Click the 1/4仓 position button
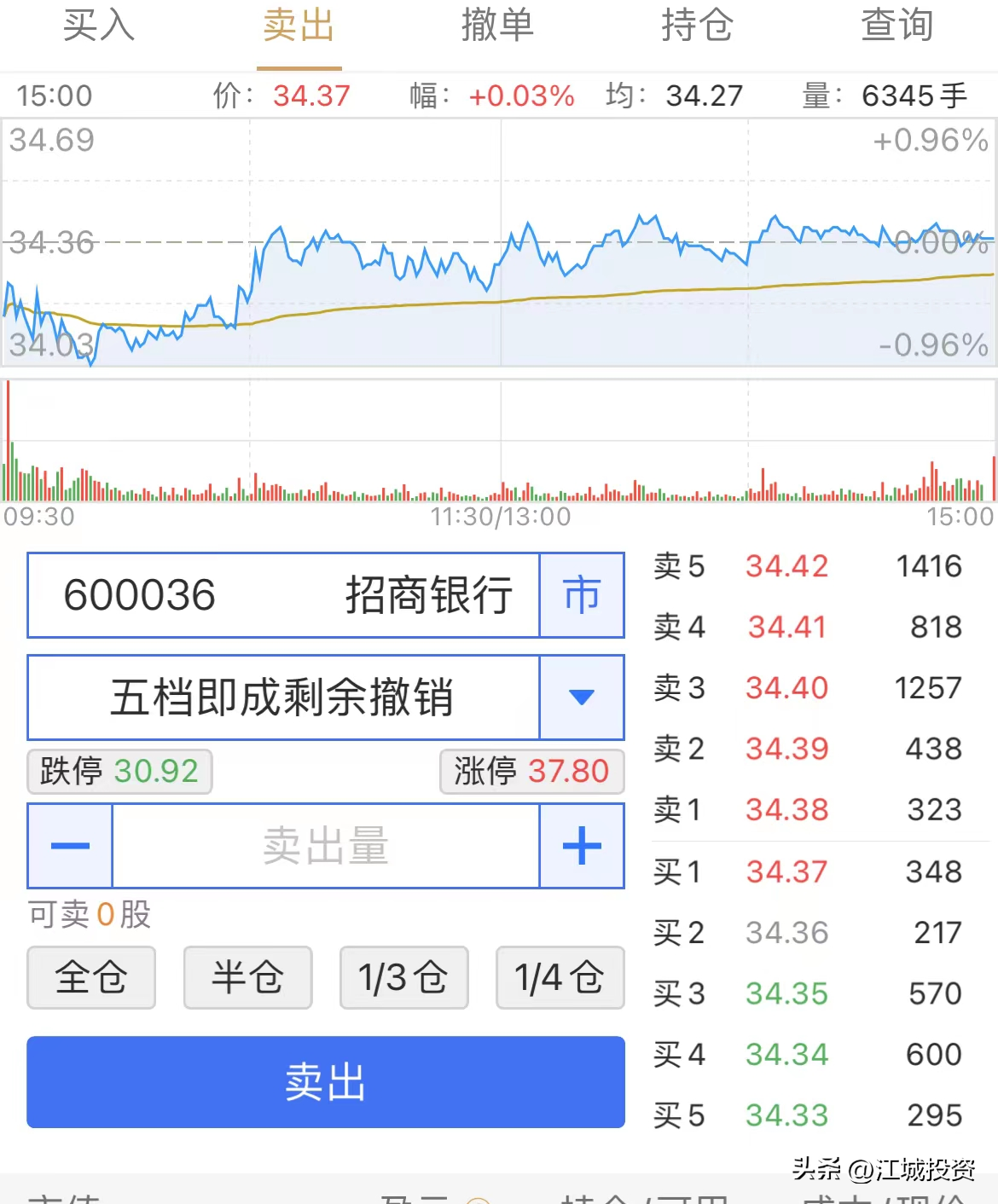The width and height of the screenshot is (998, 1204). click(x=559, y=978)
